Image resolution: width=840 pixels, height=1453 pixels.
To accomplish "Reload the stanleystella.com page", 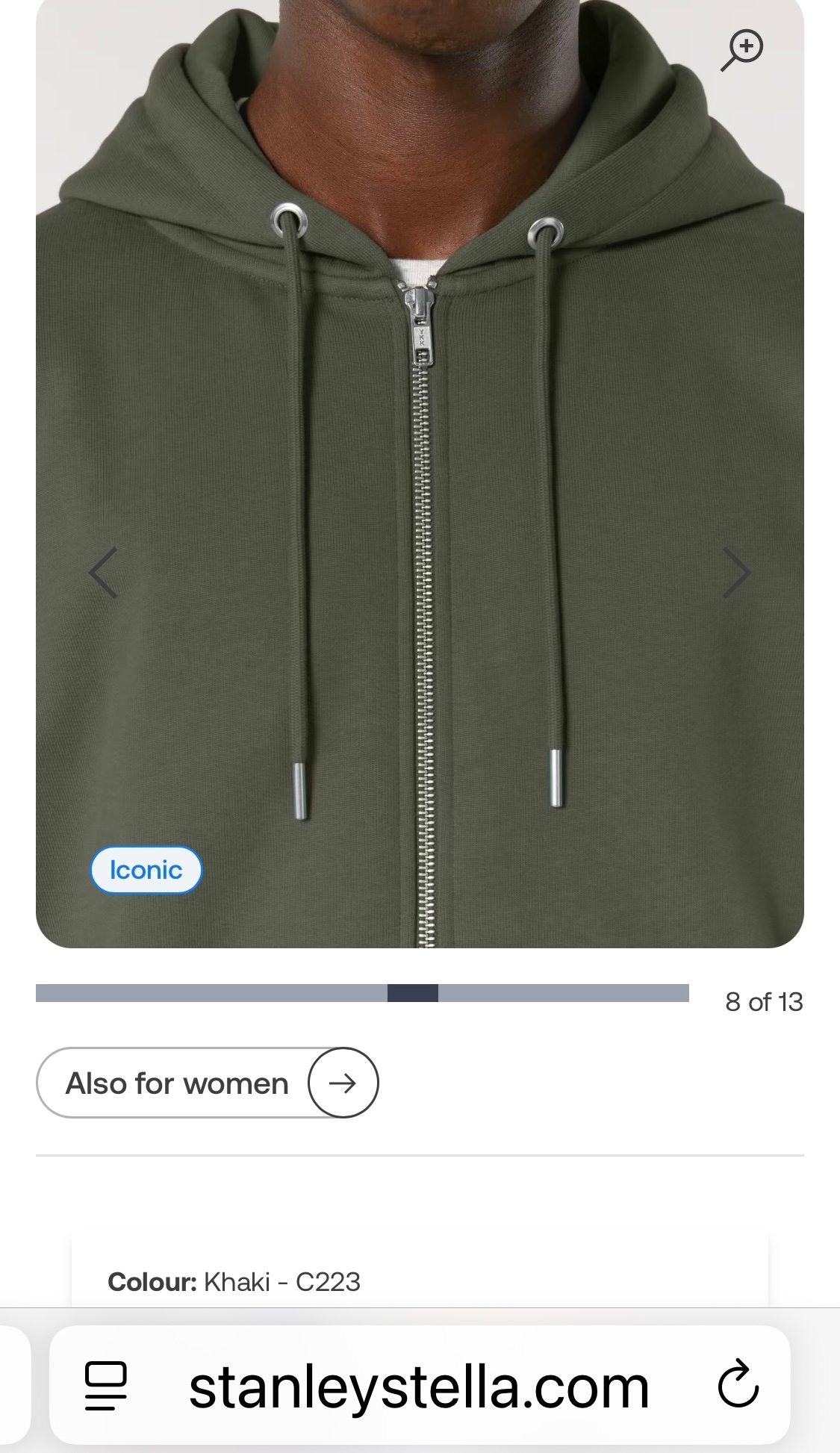I will point(738,1384).
